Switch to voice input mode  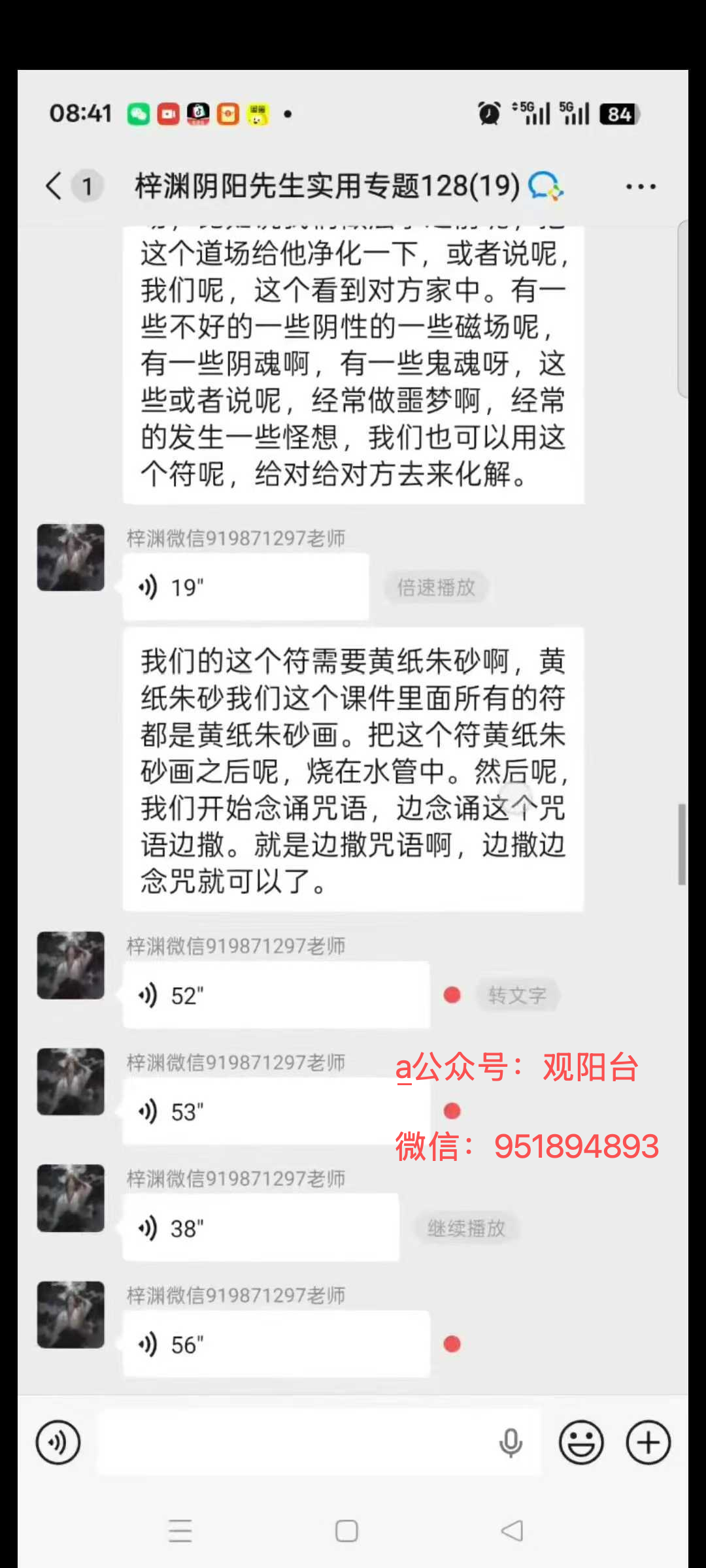[58, 1442]
